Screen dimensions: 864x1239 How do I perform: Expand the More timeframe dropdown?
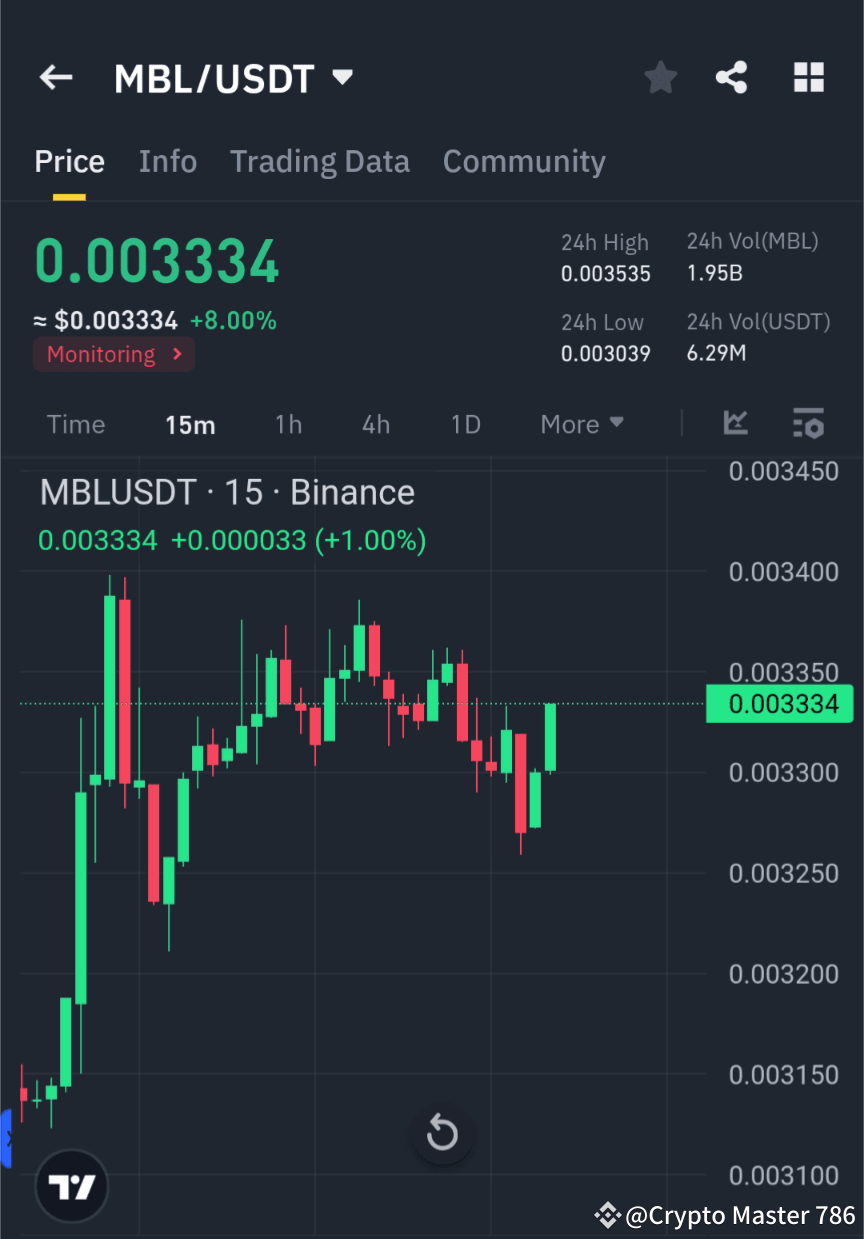pyautogui.click(x=581, y=424)
